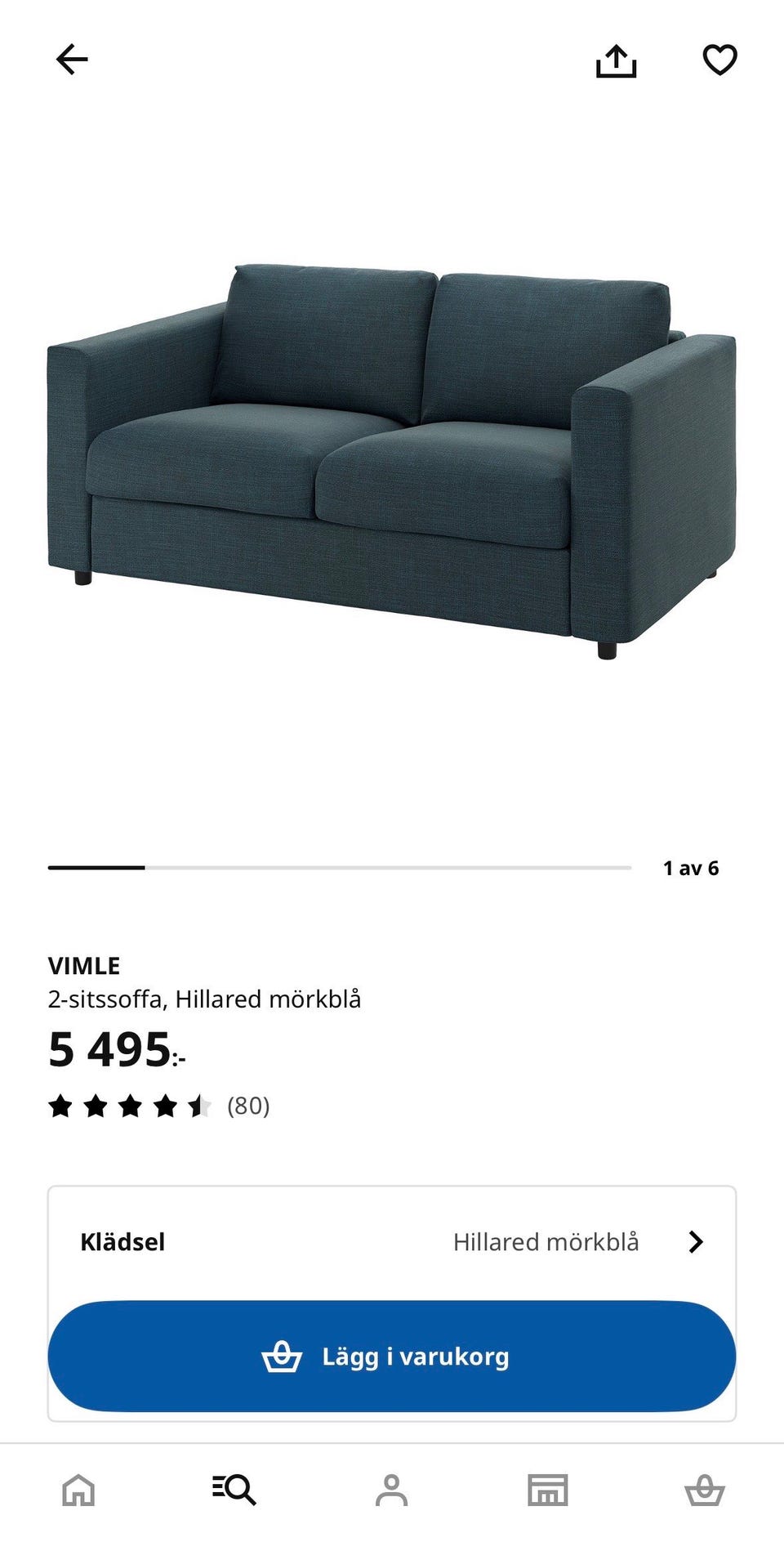Tap Lägg i varukorg button
The height and width of the screenshot is (1542, 784).
392,1357
